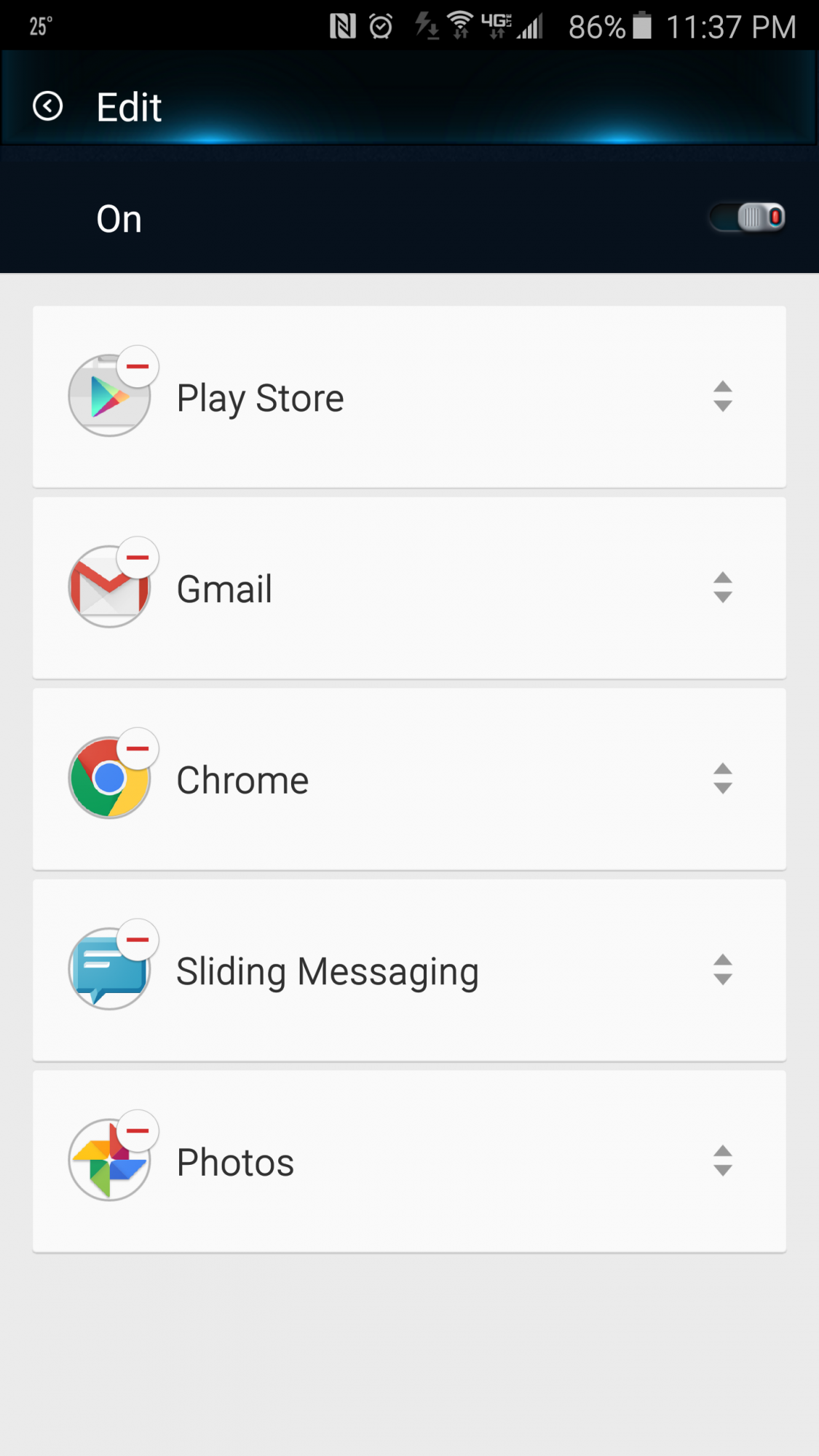Tap the reorder arrows beside Sliding Messaging
Screen dimensions: 819x1456
click(x=722, y=970)
